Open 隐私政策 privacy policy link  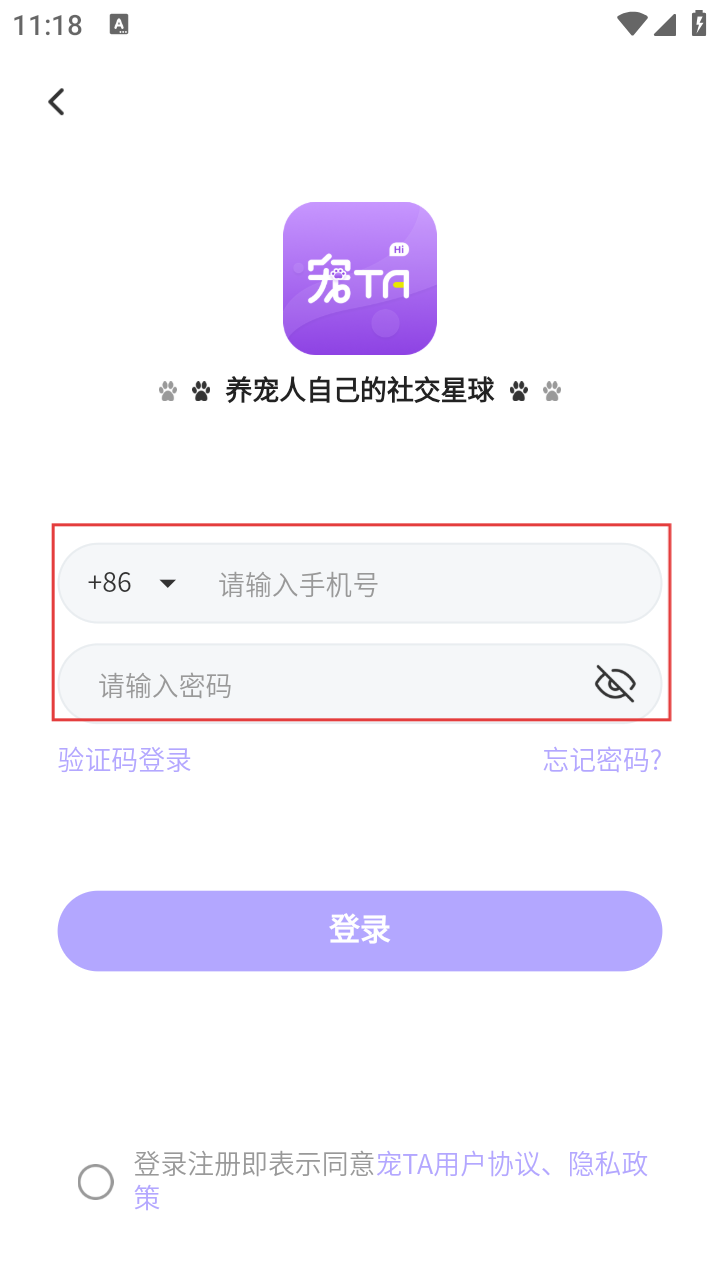(608, 1164)
